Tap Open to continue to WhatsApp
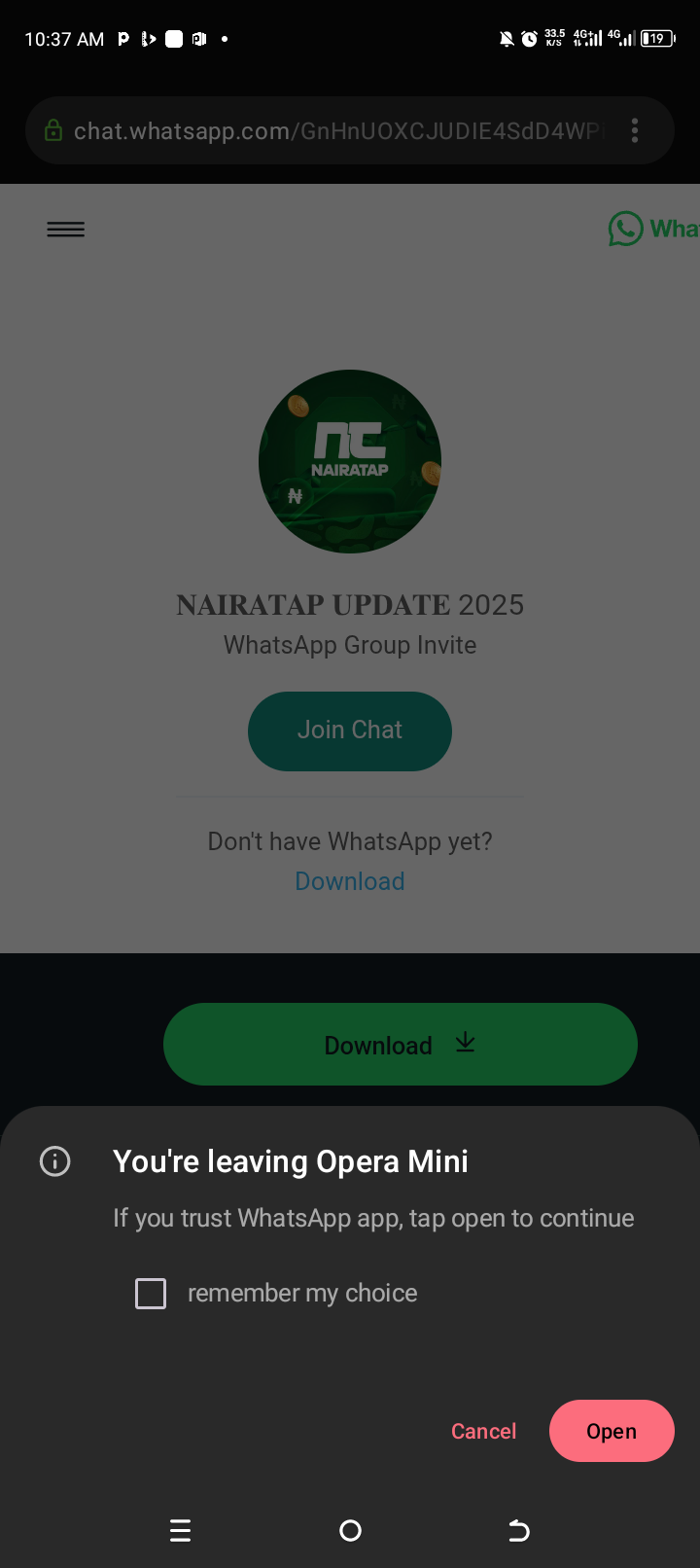Screen dimensions: 700x1568 tap(612, 1431)
